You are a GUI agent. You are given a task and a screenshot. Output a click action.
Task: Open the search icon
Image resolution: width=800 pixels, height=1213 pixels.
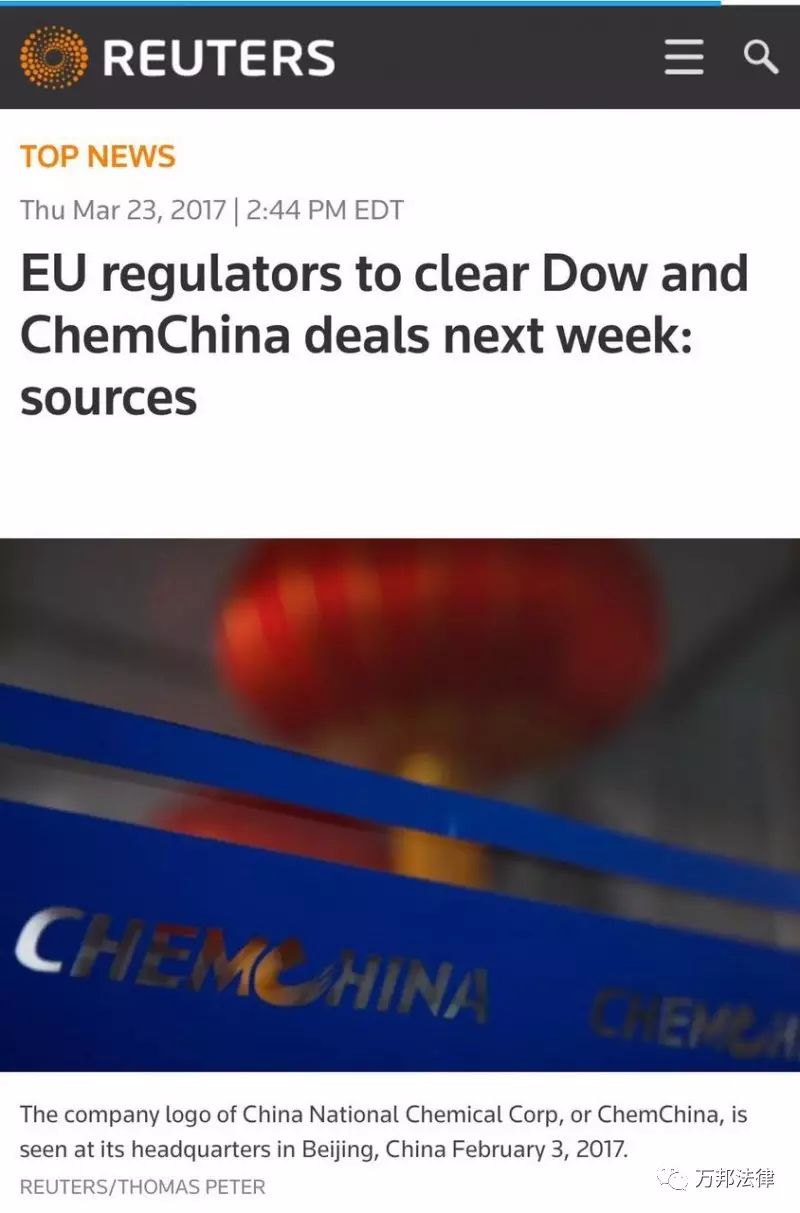760,57
